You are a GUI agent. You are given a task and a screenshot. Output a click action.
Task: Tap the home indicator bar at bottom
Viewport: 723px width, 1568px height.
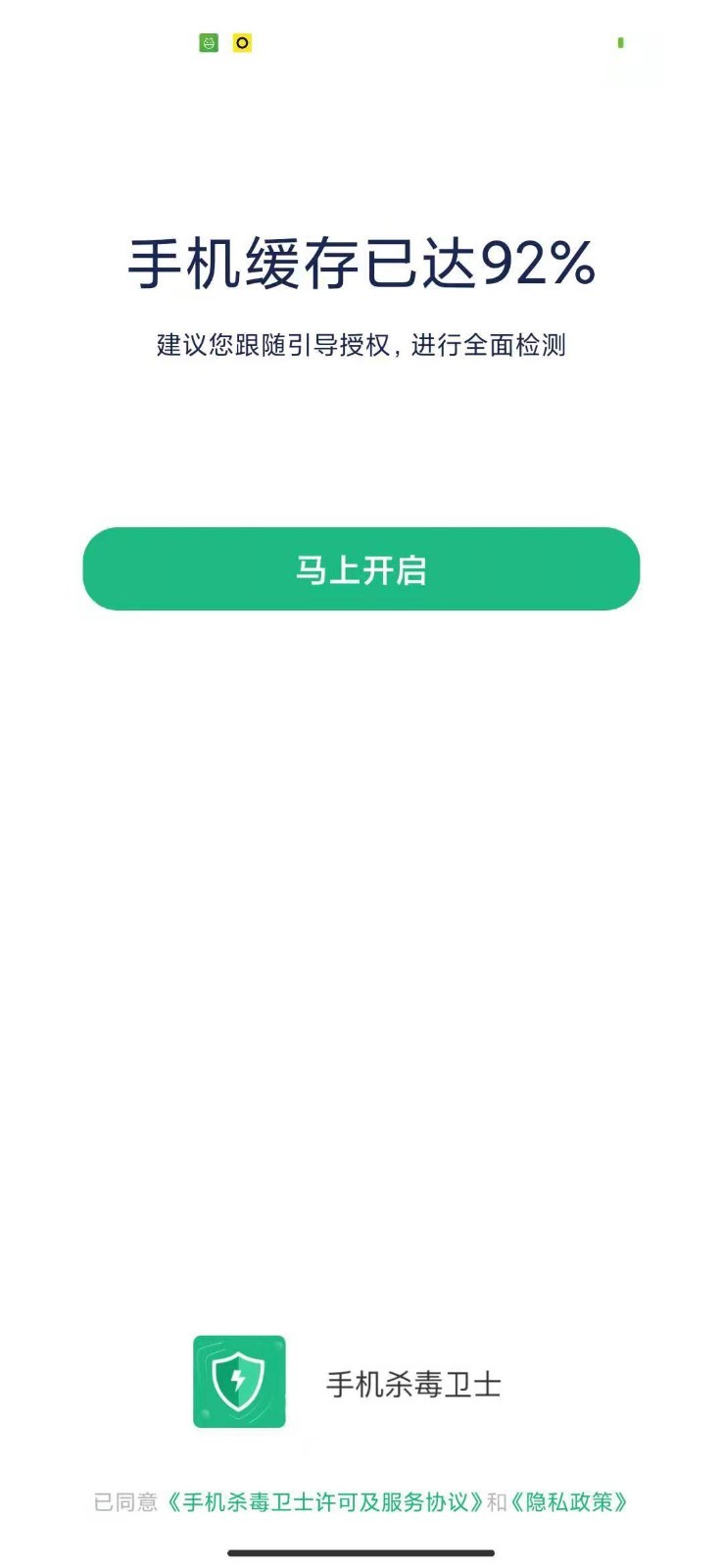tap(361, 1552)
